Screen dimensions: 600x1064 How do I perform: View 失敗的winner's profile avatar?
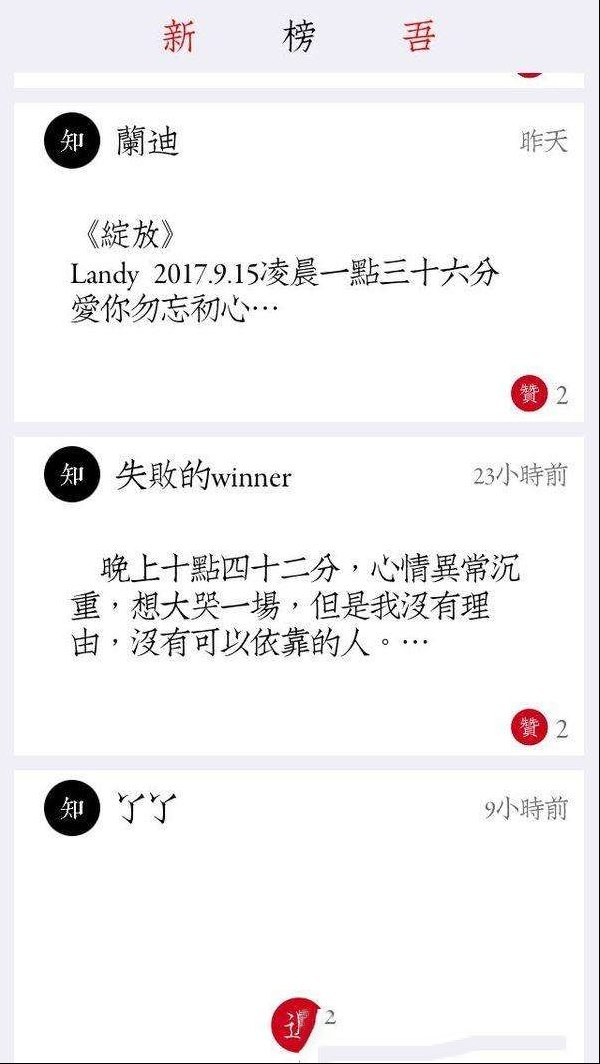click(73, 477)
